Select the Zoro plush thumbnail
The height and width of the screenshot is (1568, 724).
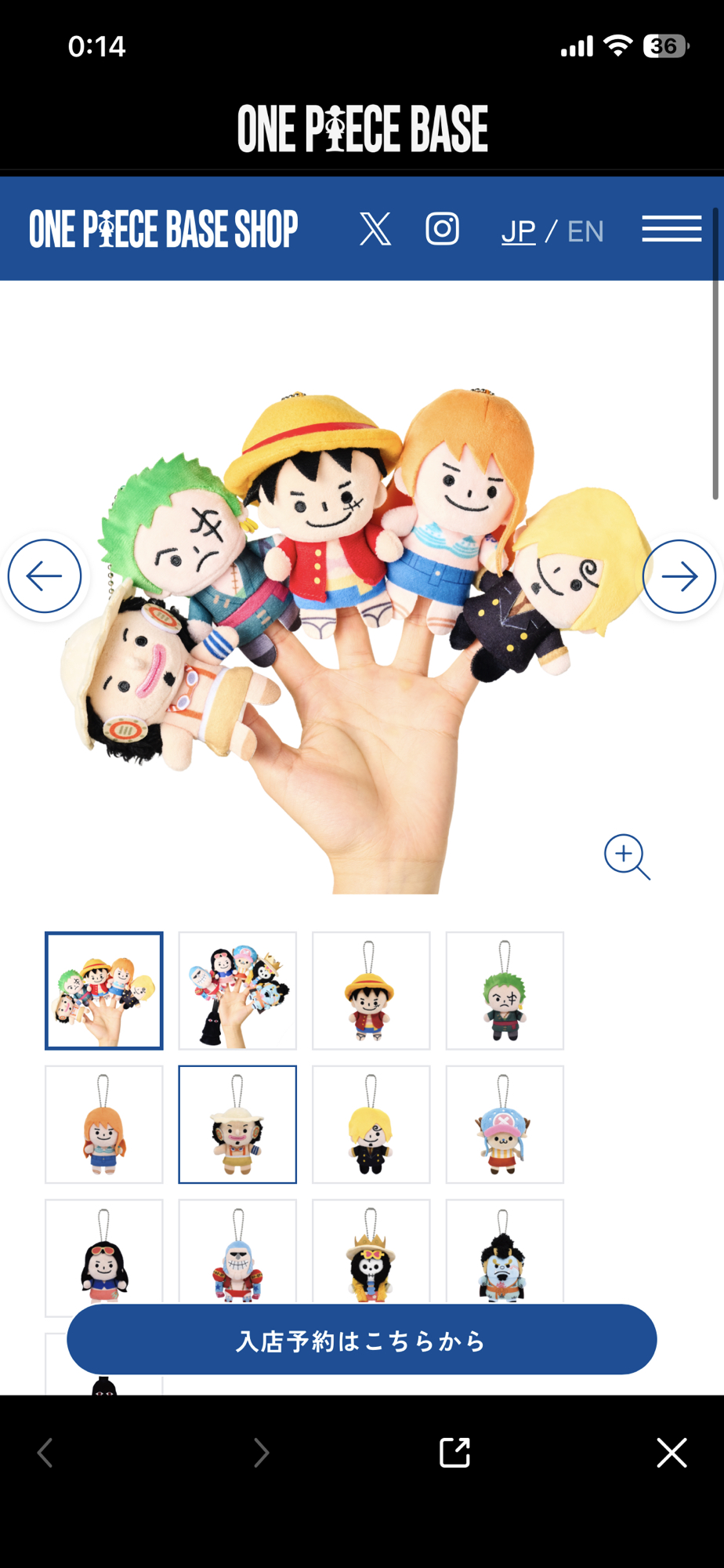(x=505, y=991)
